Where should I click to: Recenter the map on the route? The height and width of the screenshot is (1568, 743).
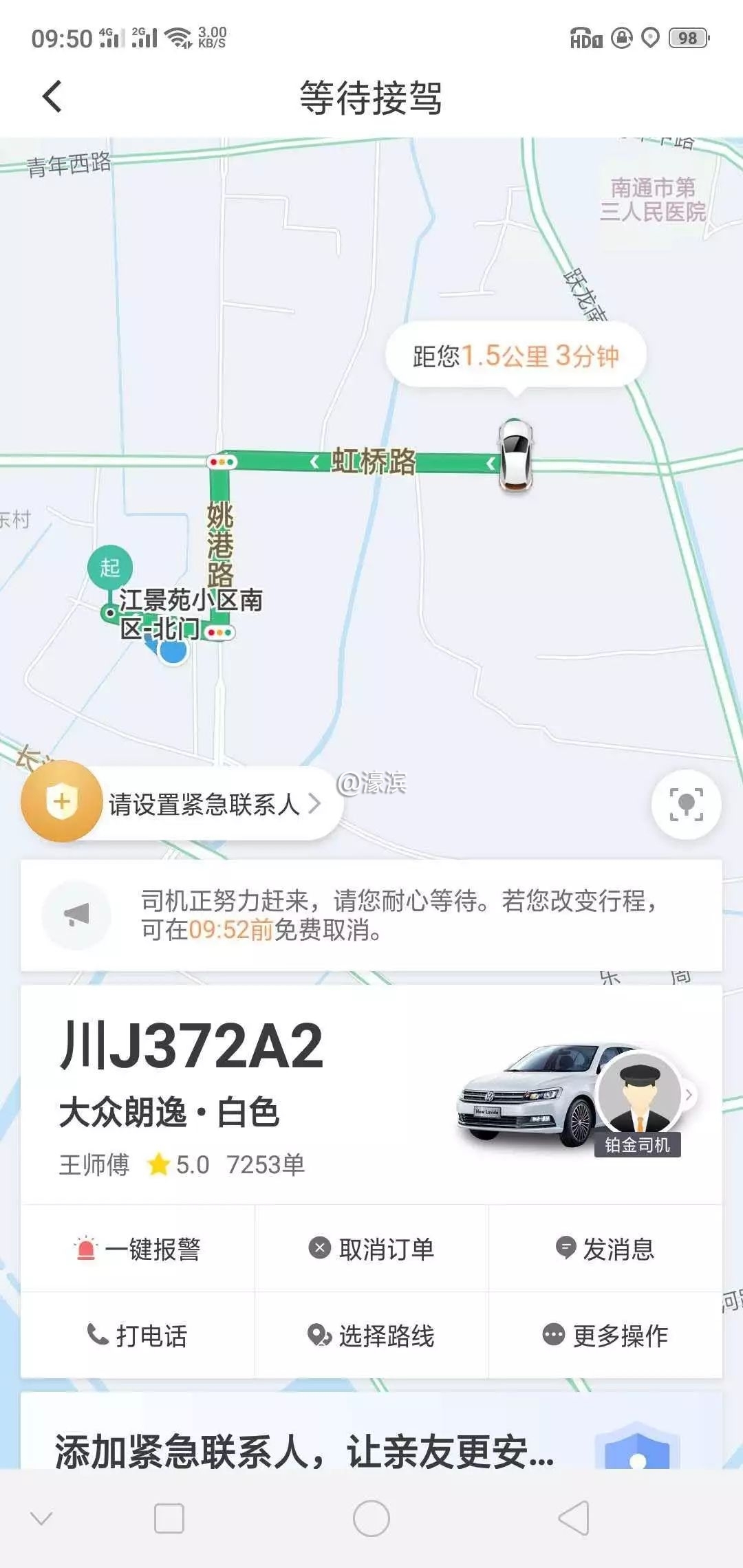pos(686,804)
